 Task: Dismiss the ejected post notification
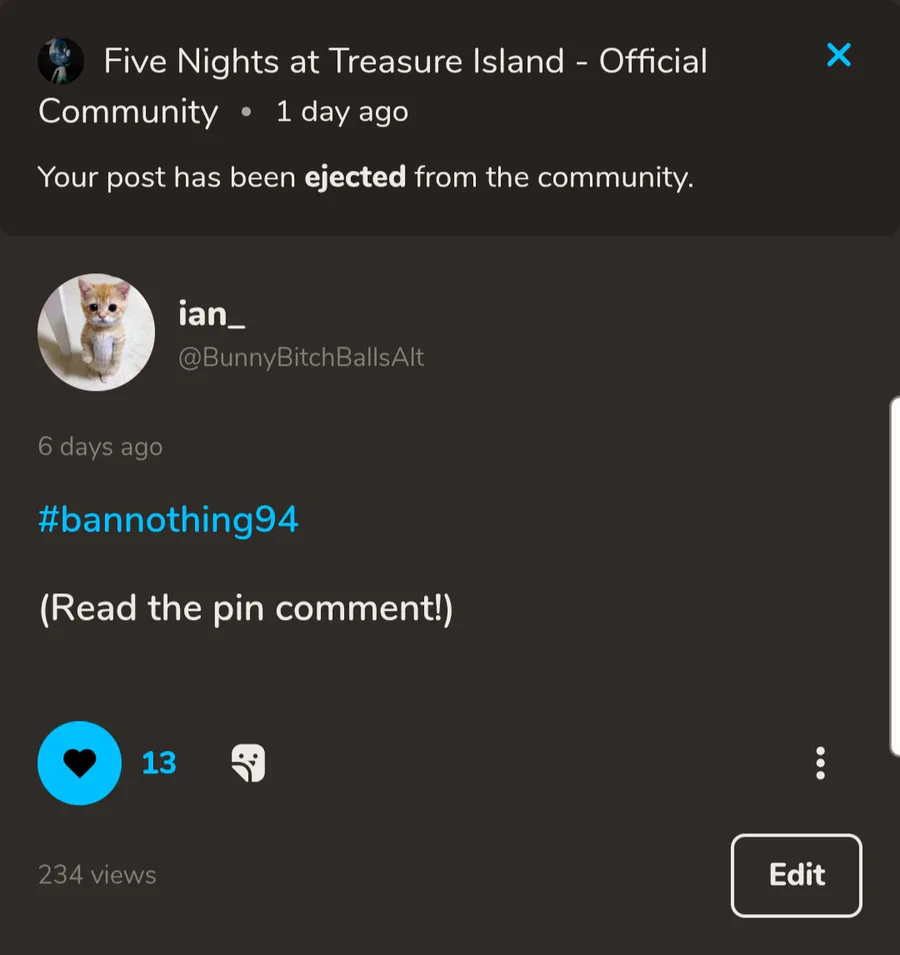838,55
